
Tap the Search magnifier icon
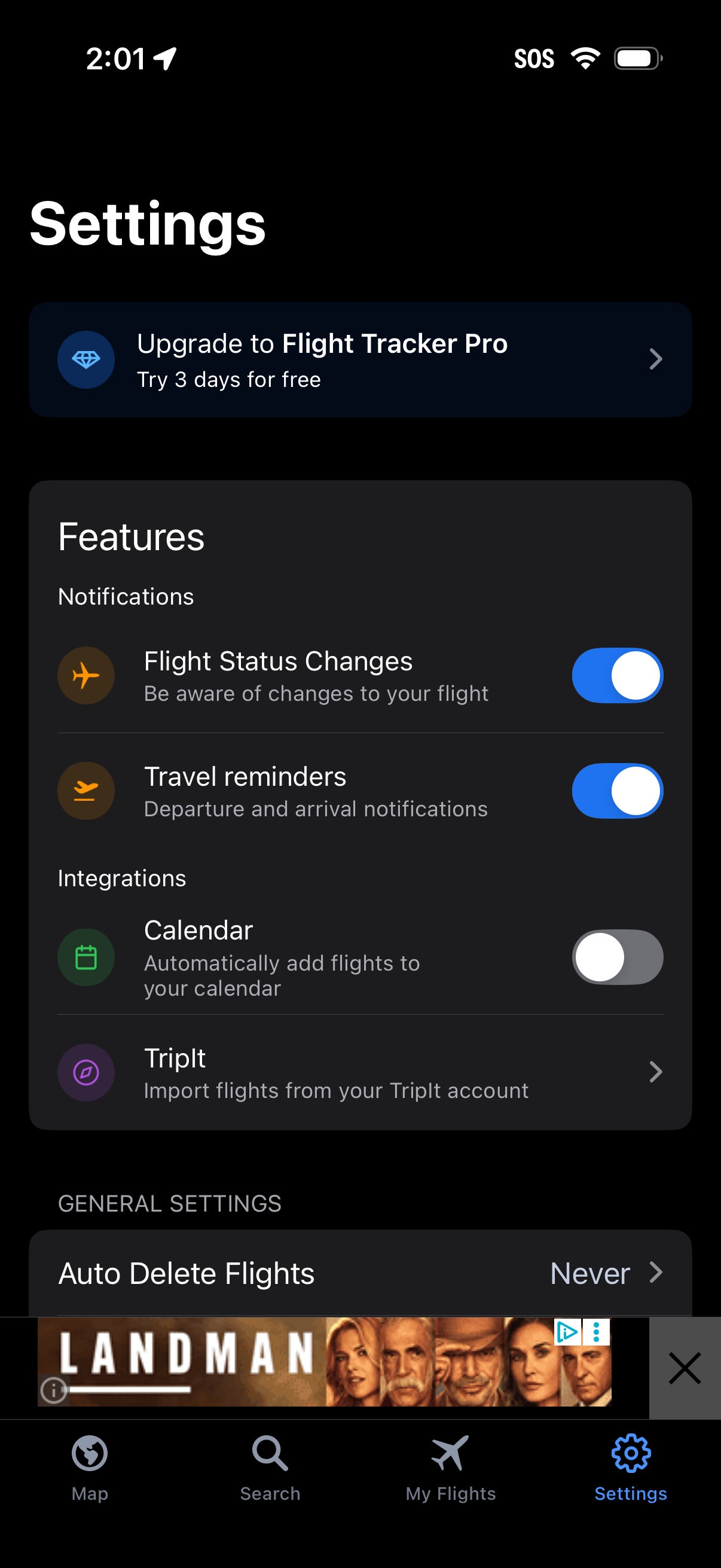point(270,1454)
